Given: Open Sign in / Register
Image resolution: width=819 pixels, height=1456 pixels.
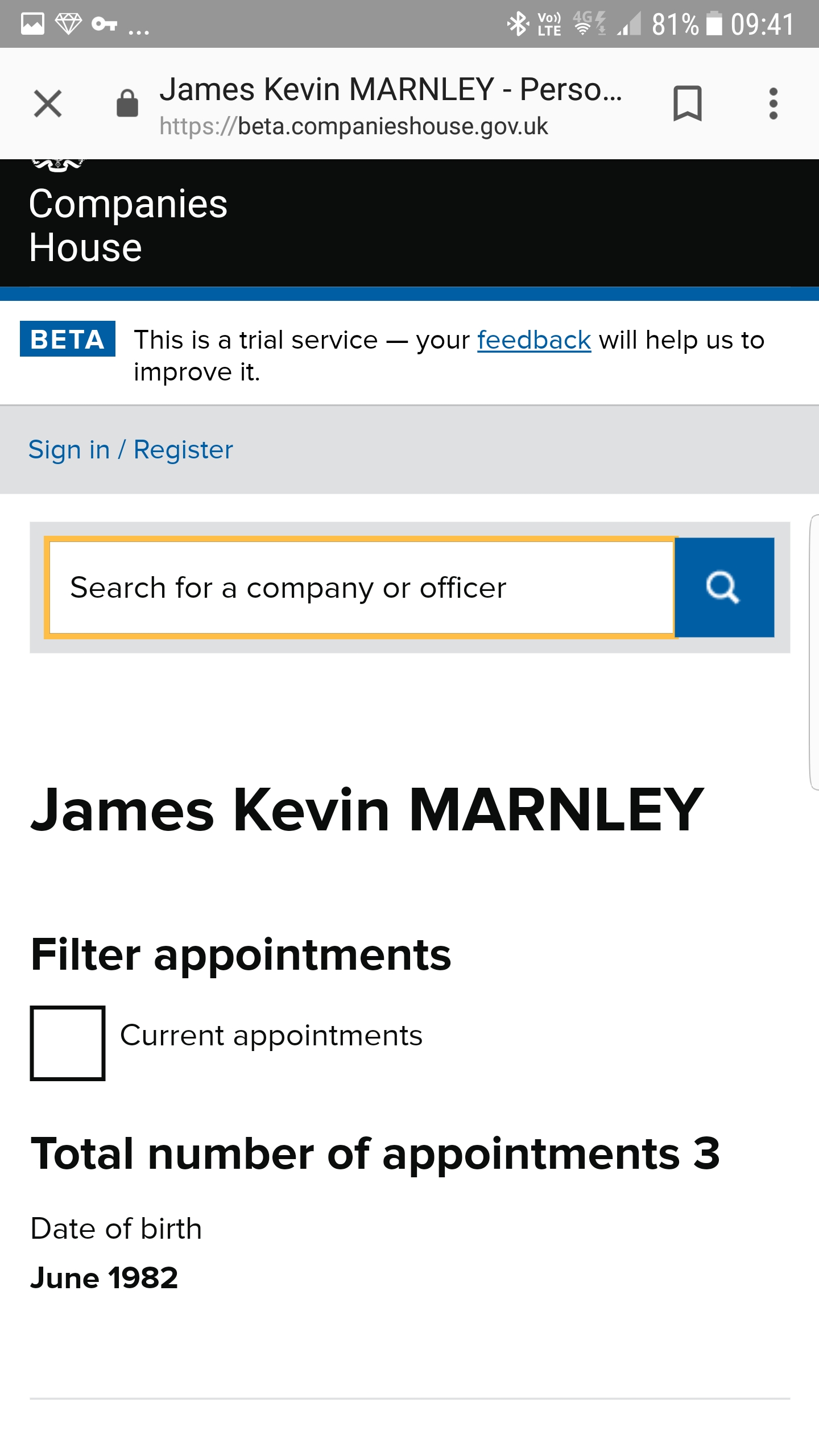Looking at the screenshot, I should click(131, 450).
